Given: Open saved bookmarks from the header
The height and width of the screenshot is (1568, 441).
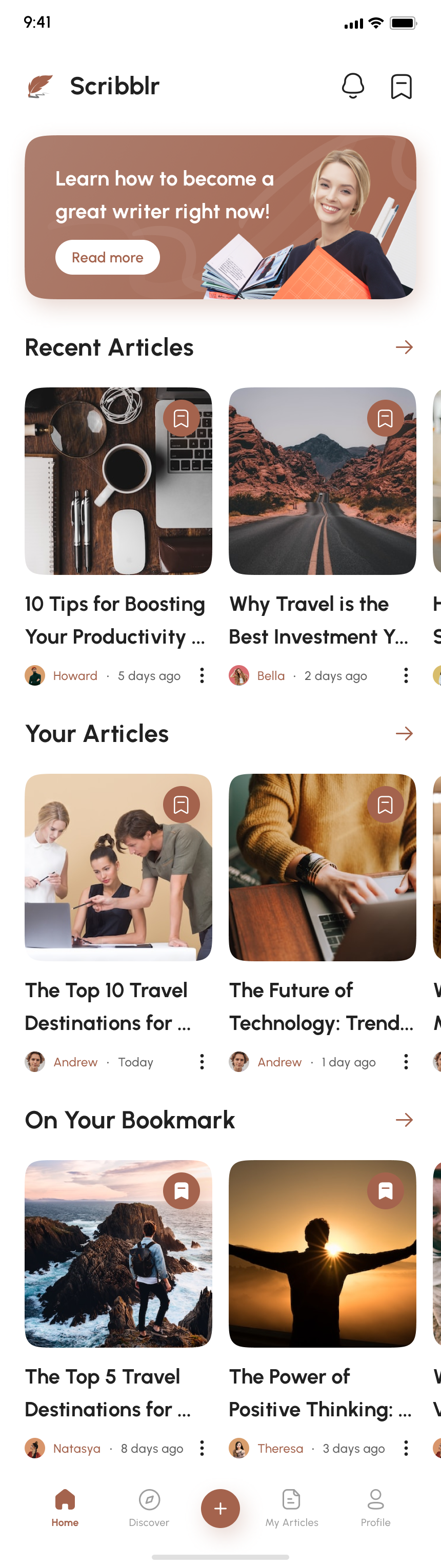Looking at the screenshot, I should tap(401, 87).
